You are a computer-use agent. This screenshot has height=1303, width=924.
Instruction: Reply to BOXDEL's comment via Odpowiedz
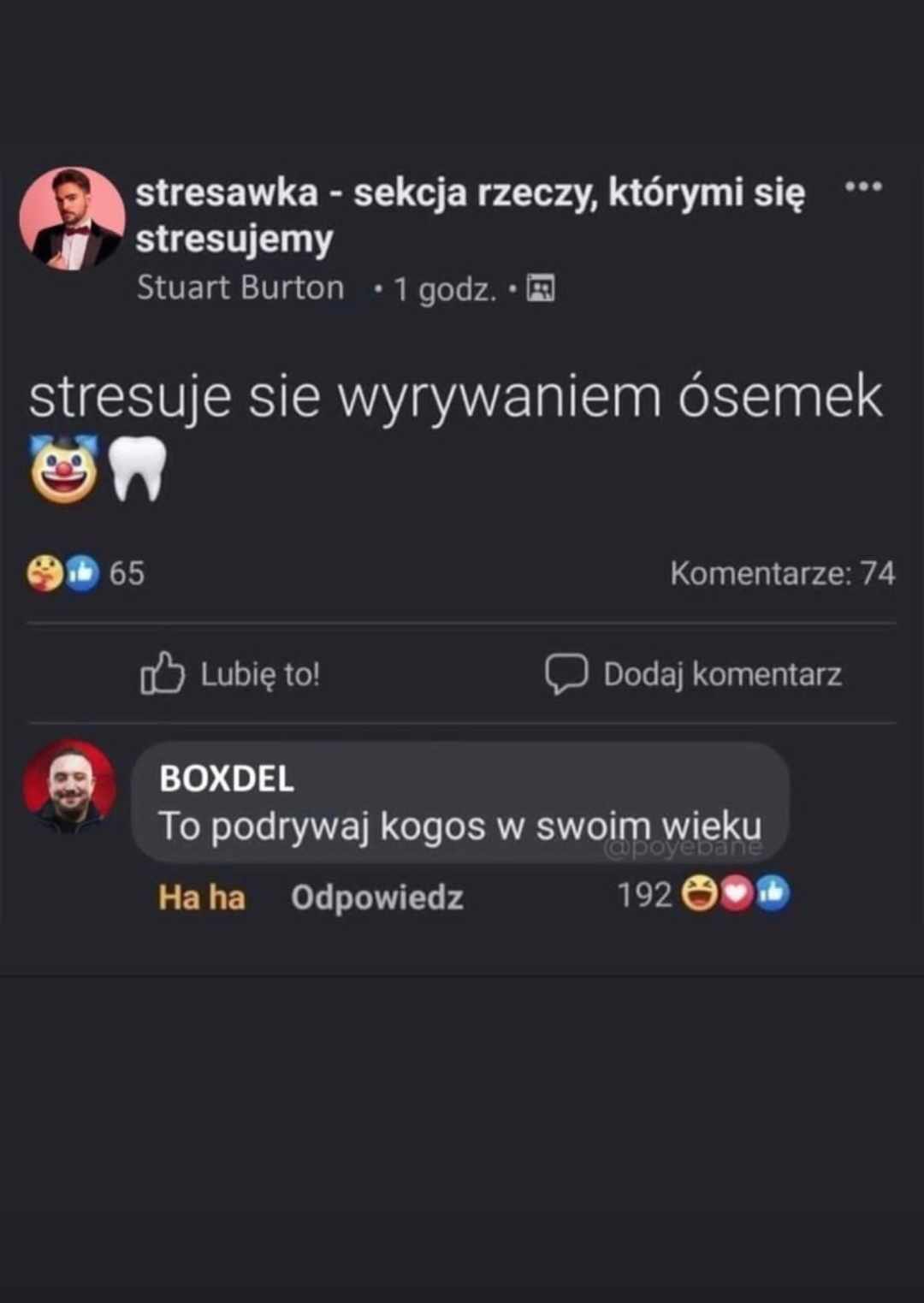coord(376,897)
